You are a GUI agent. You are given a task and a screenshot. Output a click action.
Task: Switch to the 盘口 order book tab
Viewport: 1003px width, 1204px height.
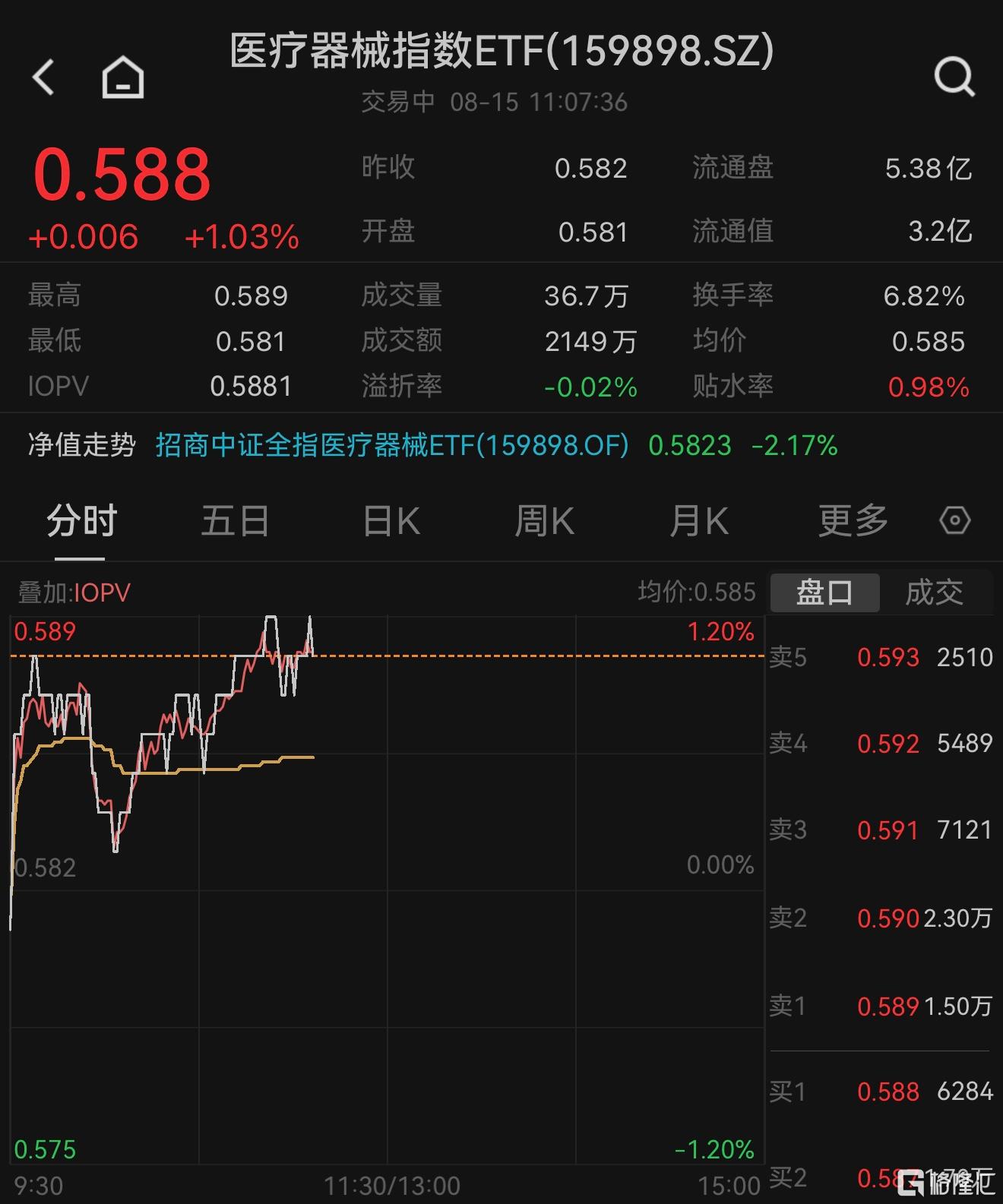pyautogui.click(x=824, y=593)
